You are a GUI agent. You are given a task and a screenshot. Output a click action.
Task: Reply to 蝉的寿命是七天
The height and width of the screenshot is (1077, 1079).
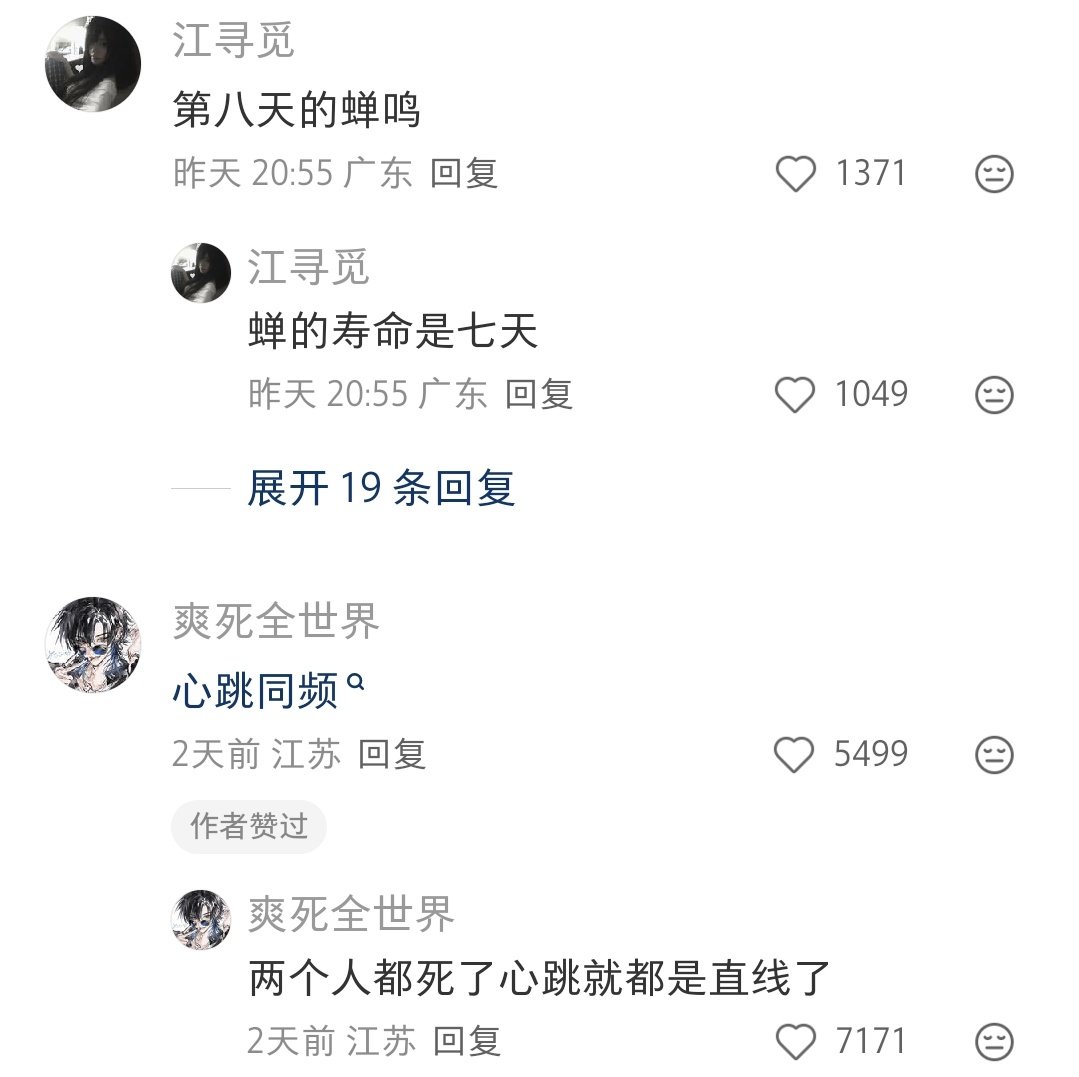[x=538, y=394]
